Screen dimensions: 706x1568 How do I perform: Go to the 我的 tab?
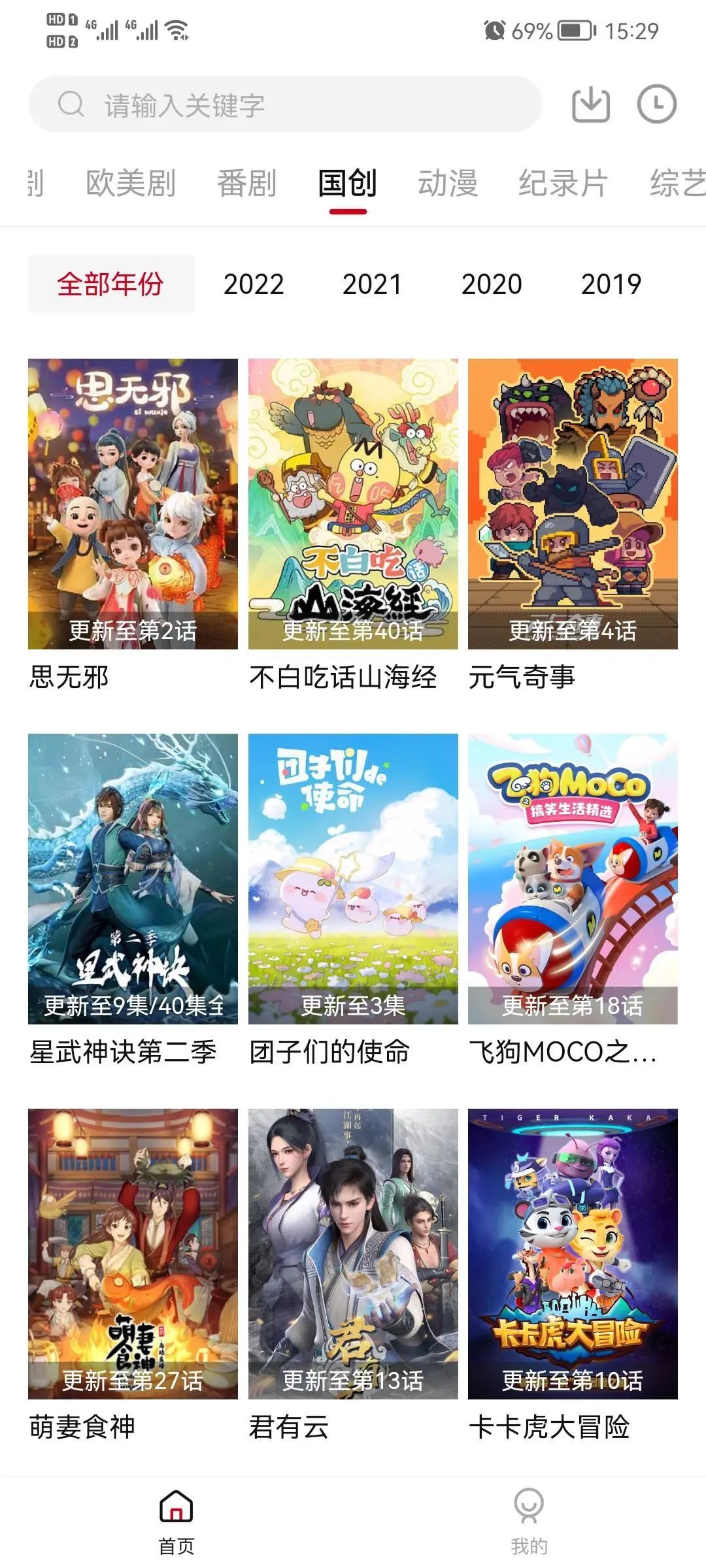point(529,1519)
